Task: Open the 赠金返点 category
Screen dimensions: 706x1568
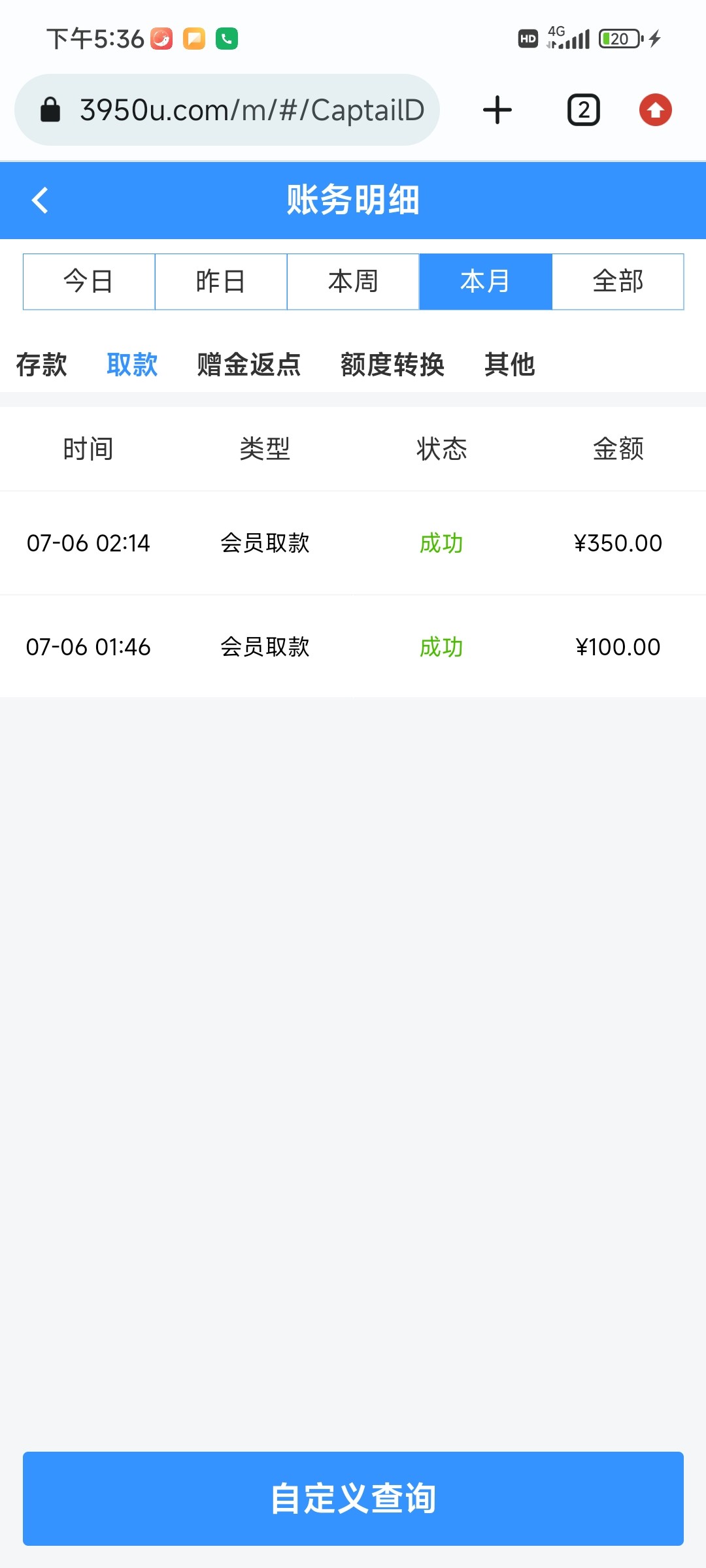Action: tap(247, 366)
